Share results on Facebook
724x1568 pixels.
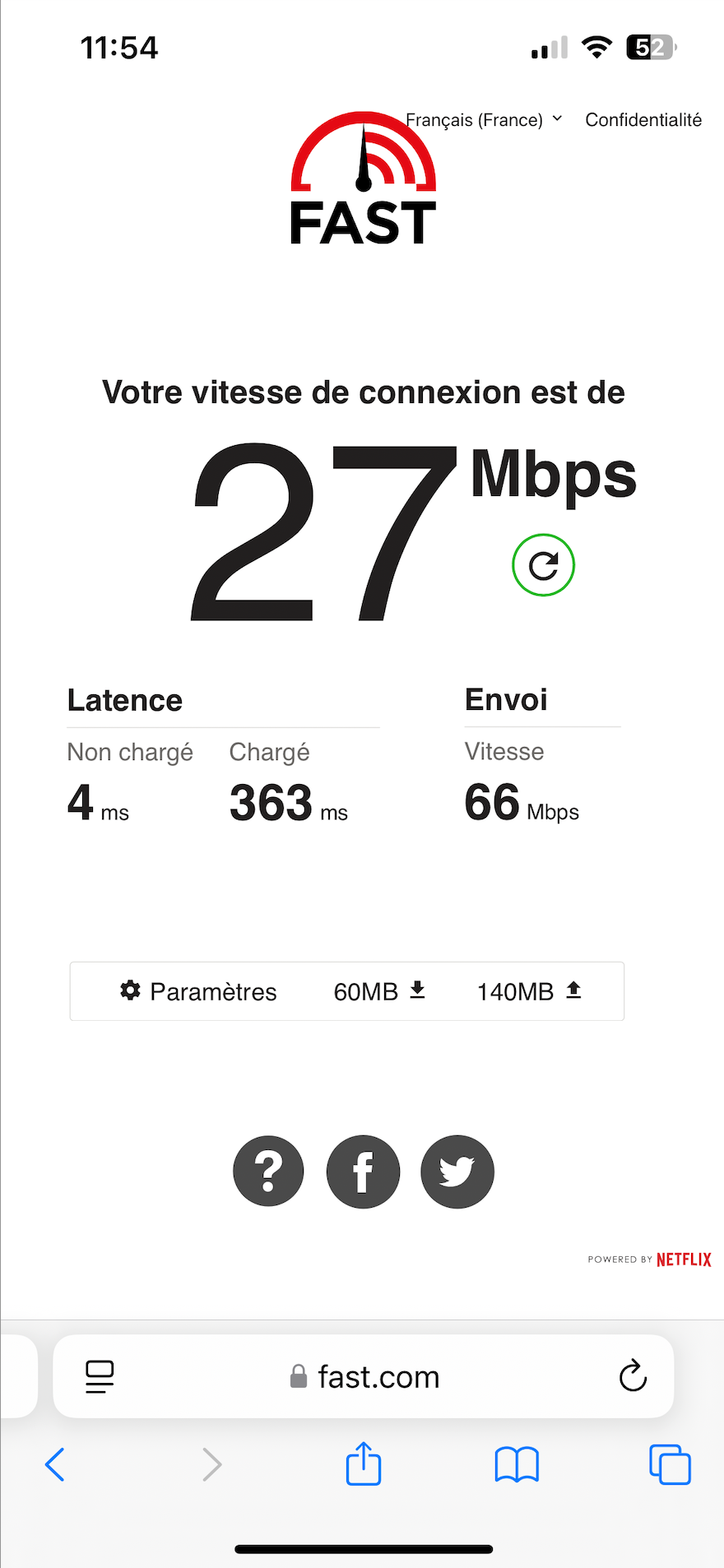click(x=363, y=1171)
